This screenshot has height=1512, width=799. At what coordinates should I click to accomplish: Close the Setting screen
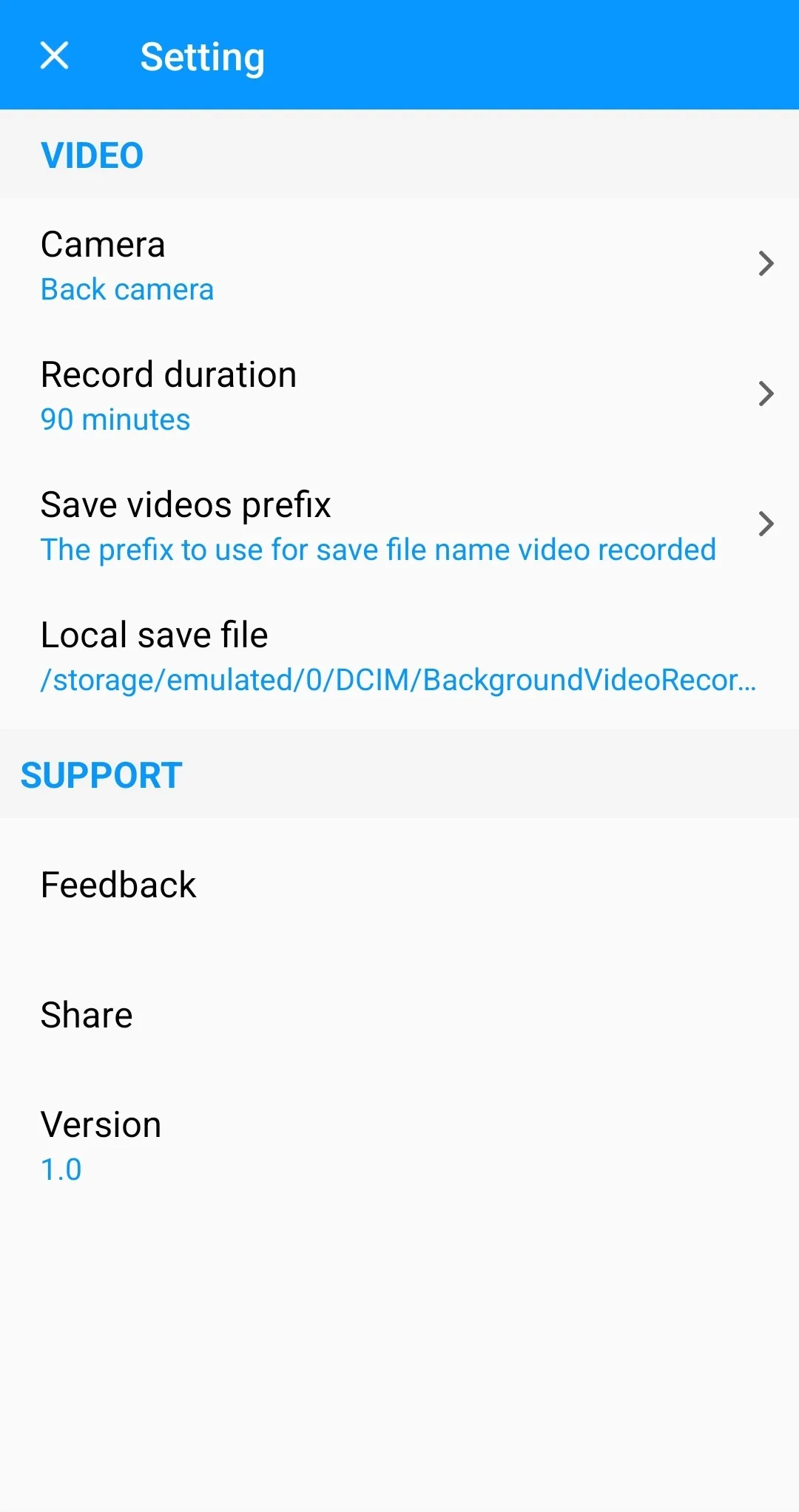(x=54, y=55)
